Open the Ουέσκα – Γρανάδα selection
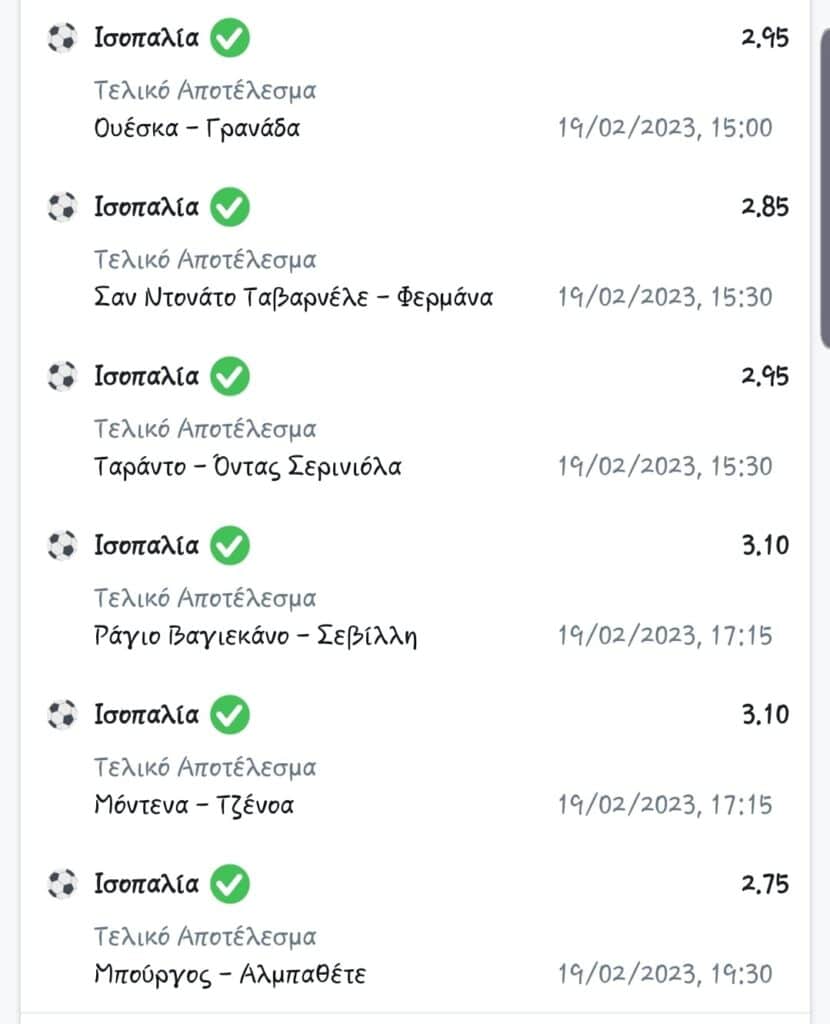 click(197, 128)
